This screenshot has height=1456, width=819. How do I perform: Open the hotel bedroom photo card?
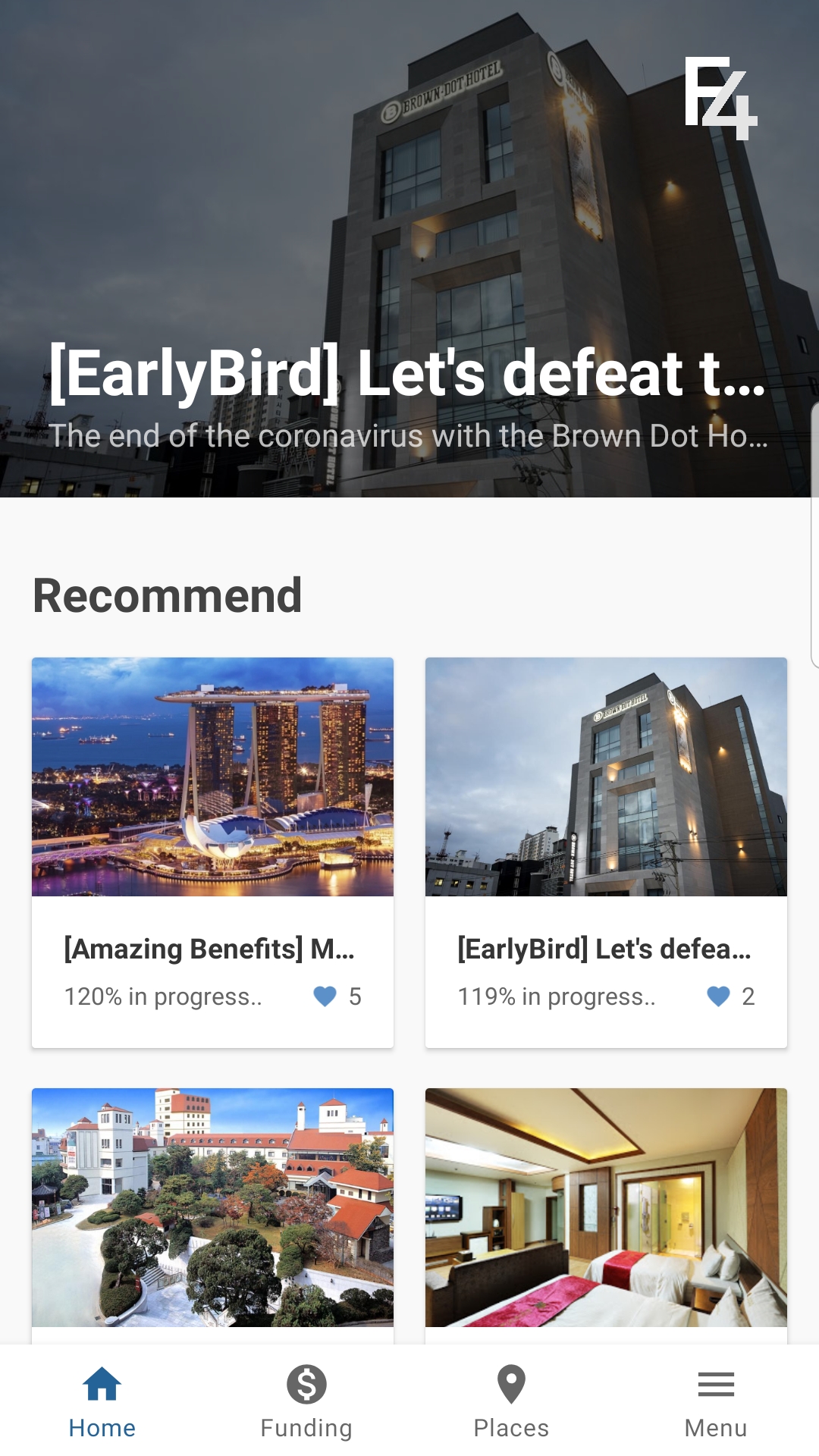606,1207
